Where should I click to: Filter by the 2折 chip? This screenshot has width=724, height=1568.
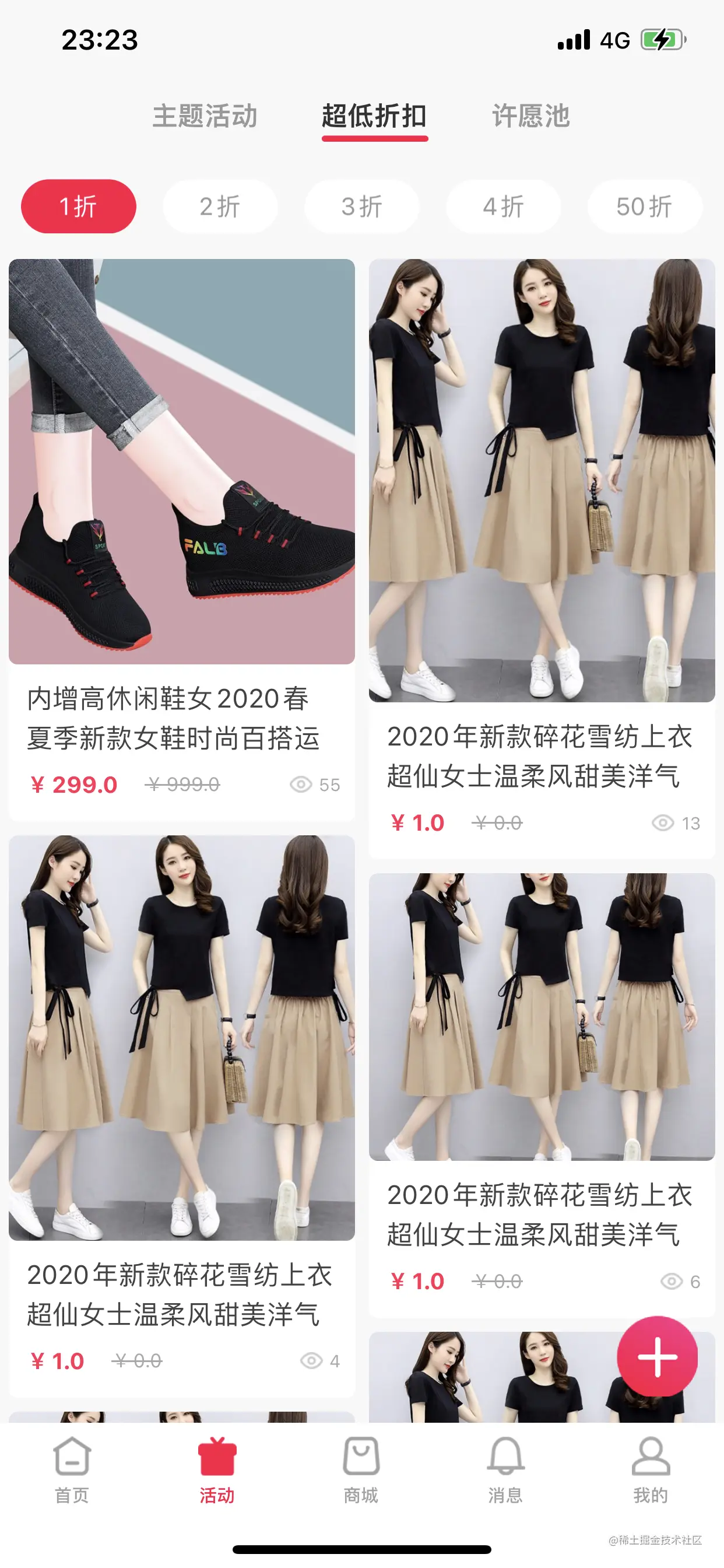[x=220, y=206]
